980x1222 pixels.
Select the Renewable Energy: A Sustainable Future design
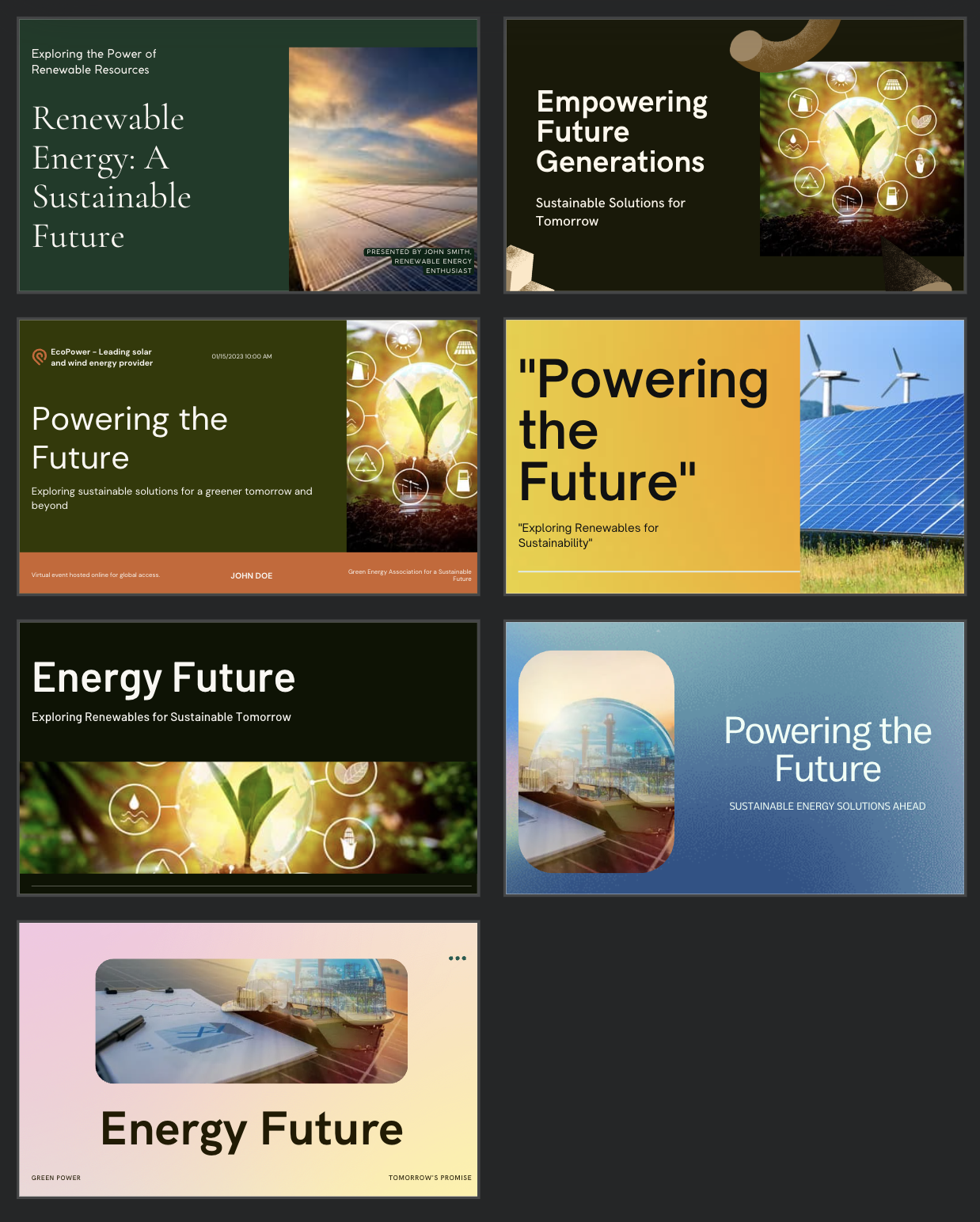249,156
